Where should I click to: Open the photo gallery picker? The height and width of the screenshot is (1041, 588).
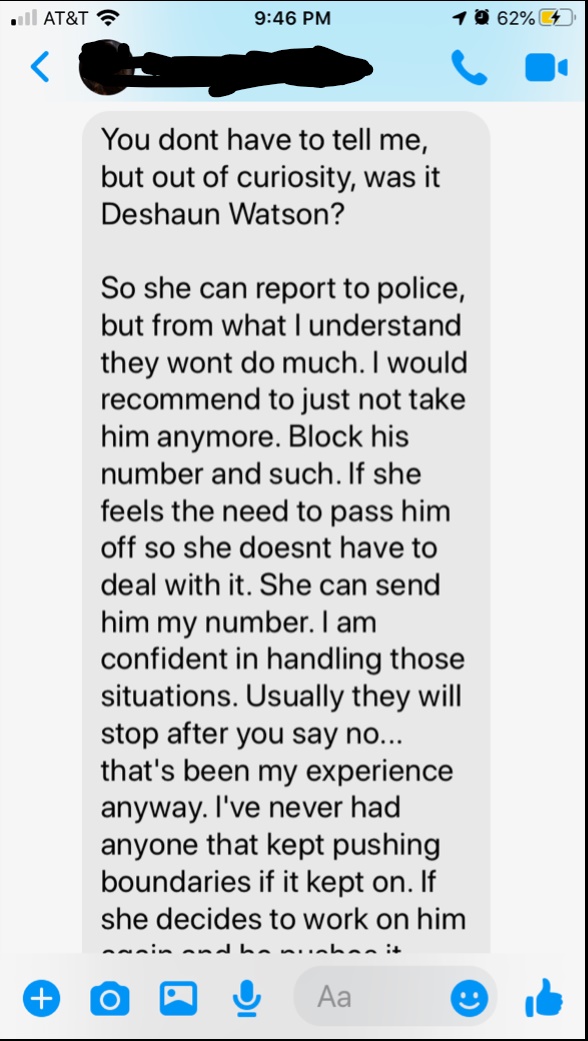click(179, 998)
